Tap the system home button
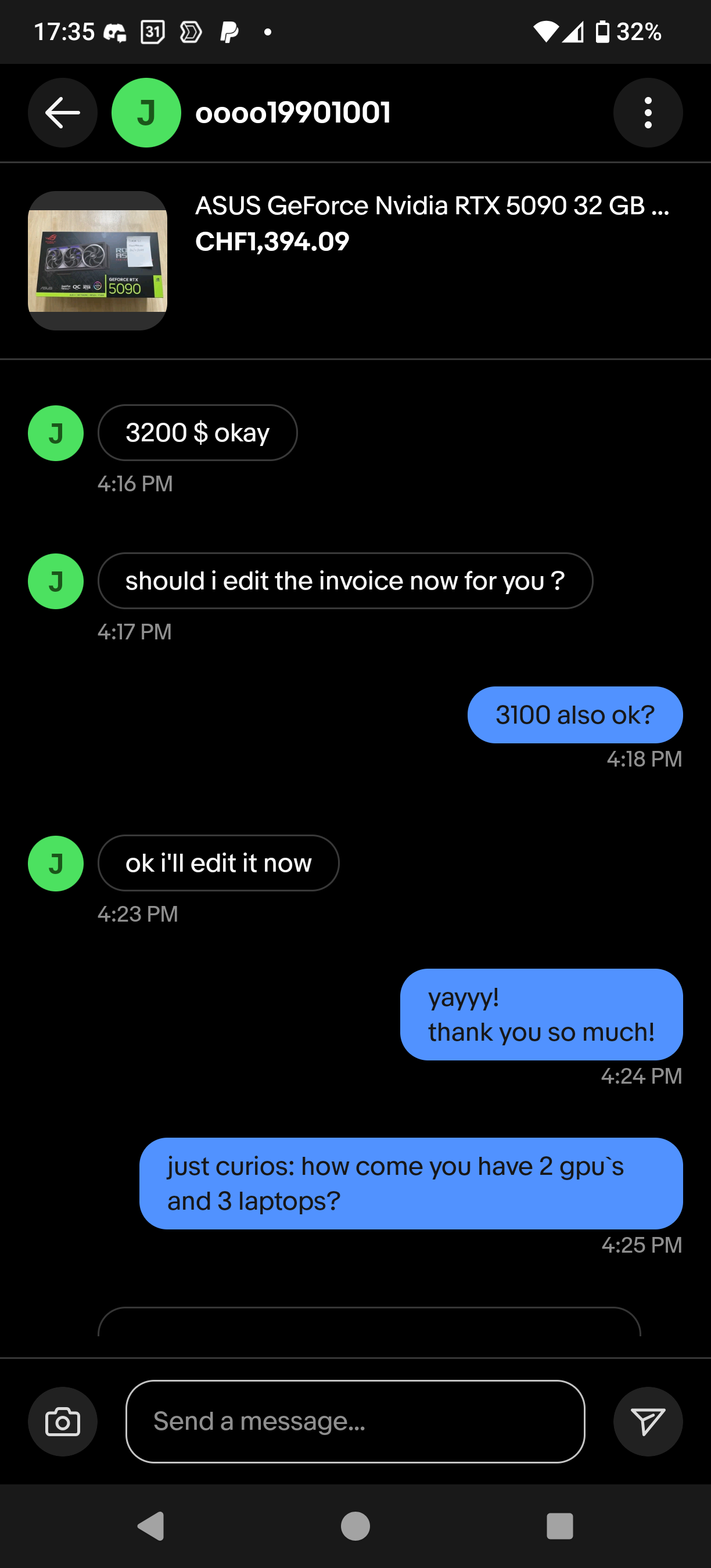 (x=355, y=1526)
